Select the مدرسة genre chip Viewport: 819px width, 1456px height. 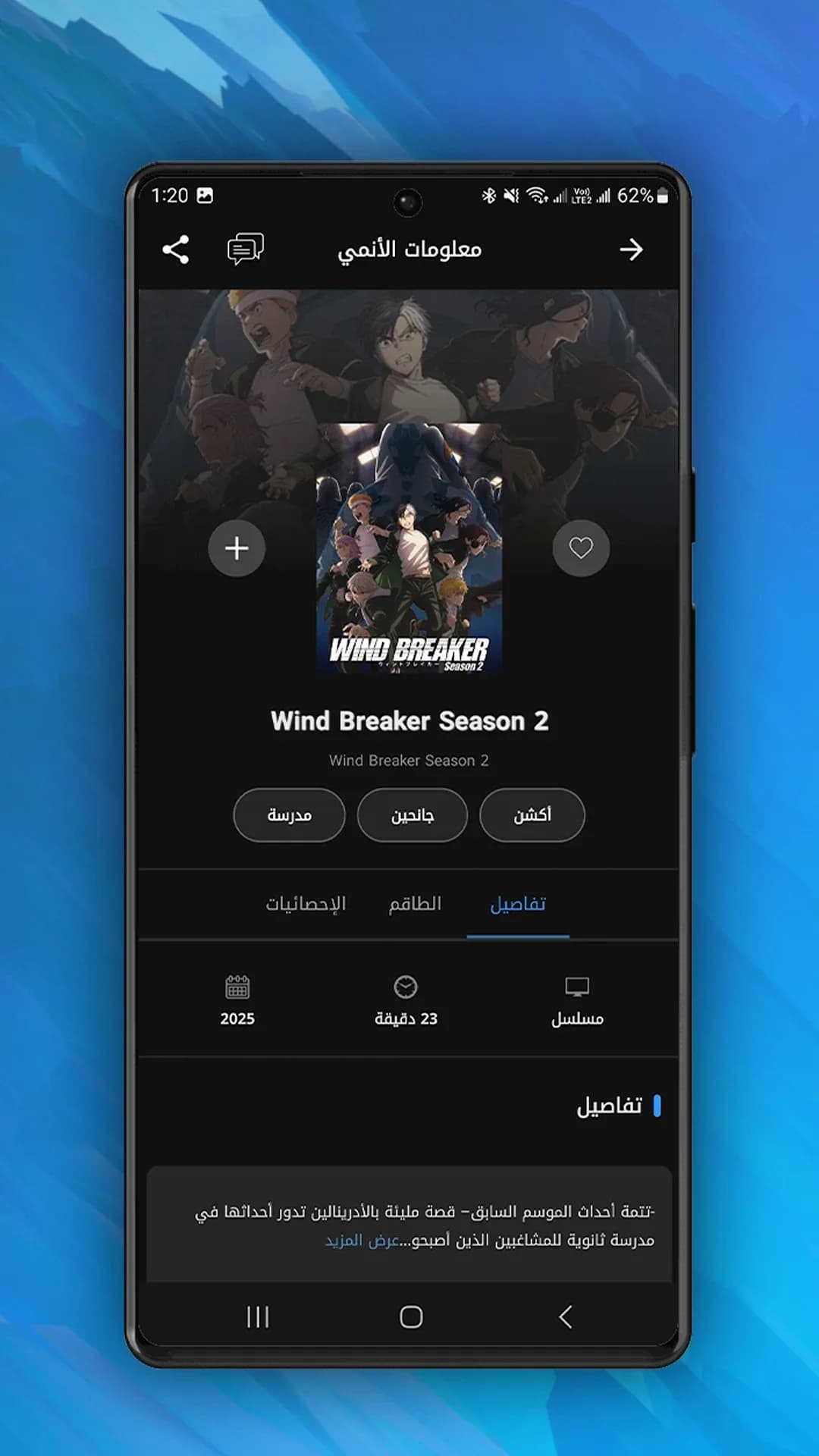(x=290, y=815)
